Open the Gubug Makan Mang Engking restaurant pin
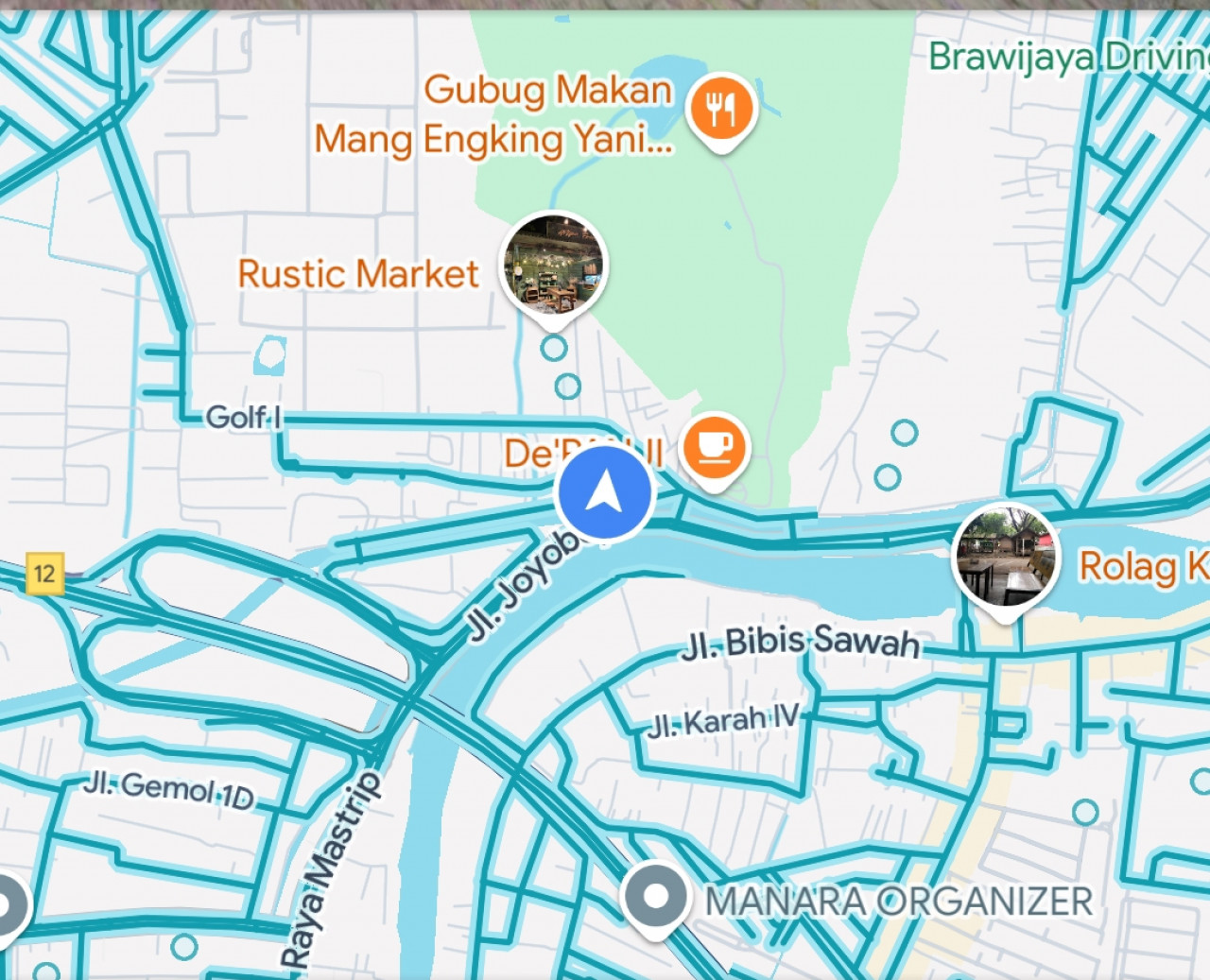Viewport: 1210px width, 980px height. tap(720, 109)
